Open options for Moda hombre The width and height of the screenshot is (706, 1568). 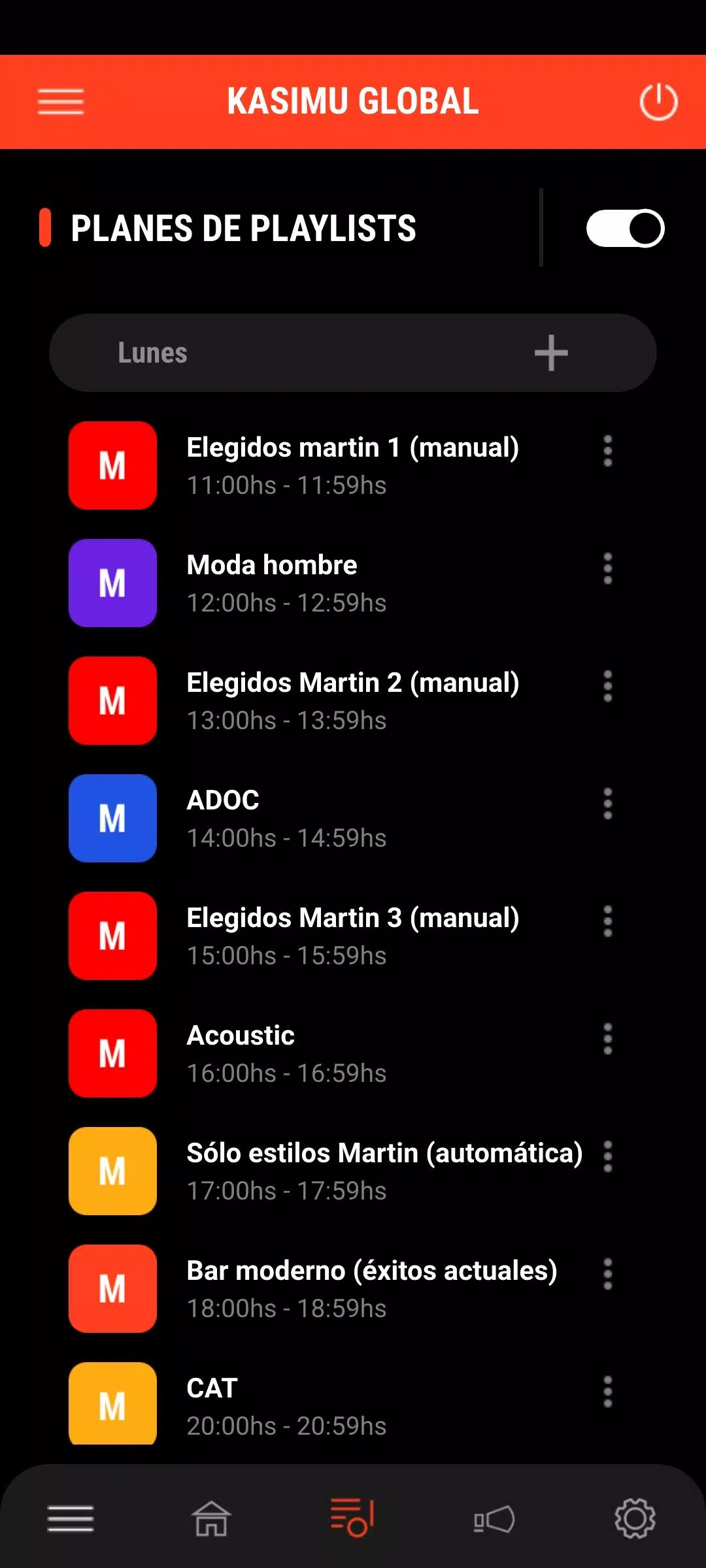coord(607,568)
